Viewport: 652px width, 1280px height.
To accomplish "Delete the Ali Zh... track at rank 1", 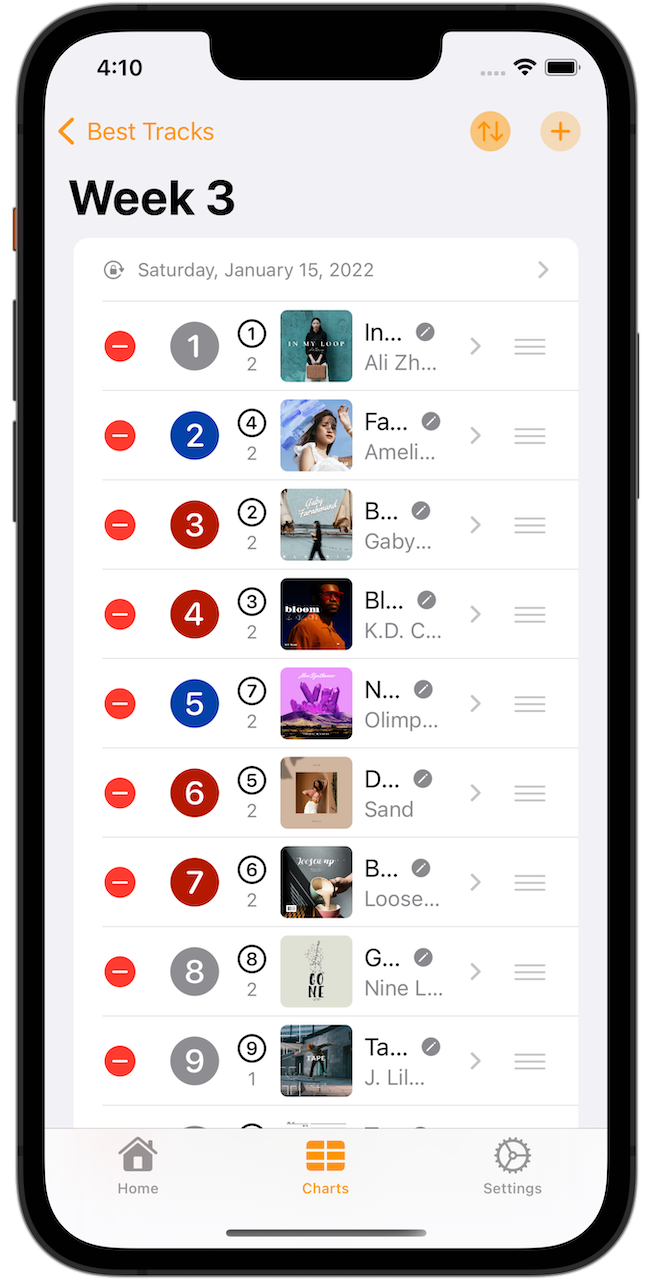I will click(x=120, y=347).
